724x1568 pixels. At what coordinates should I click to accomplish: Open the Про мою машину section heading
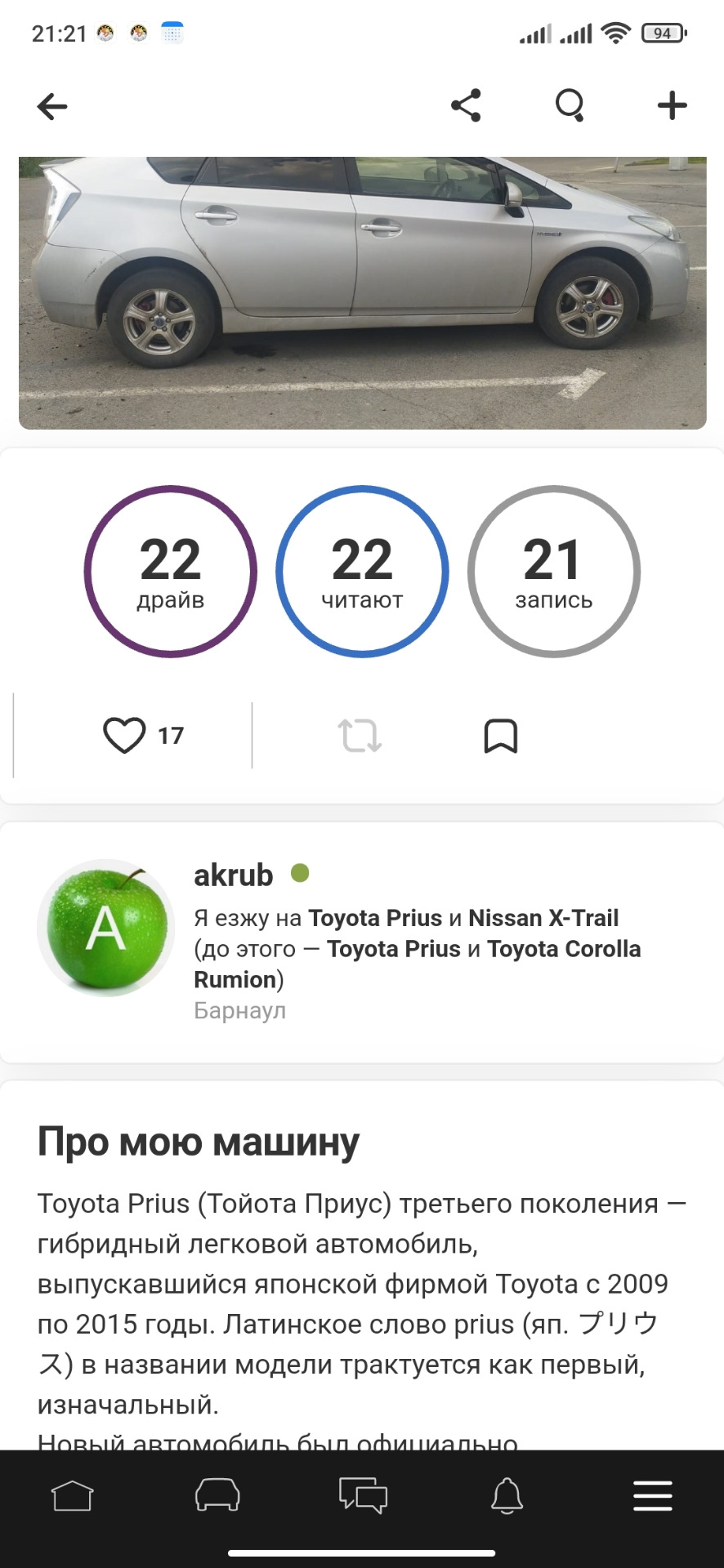[198, 1142]
